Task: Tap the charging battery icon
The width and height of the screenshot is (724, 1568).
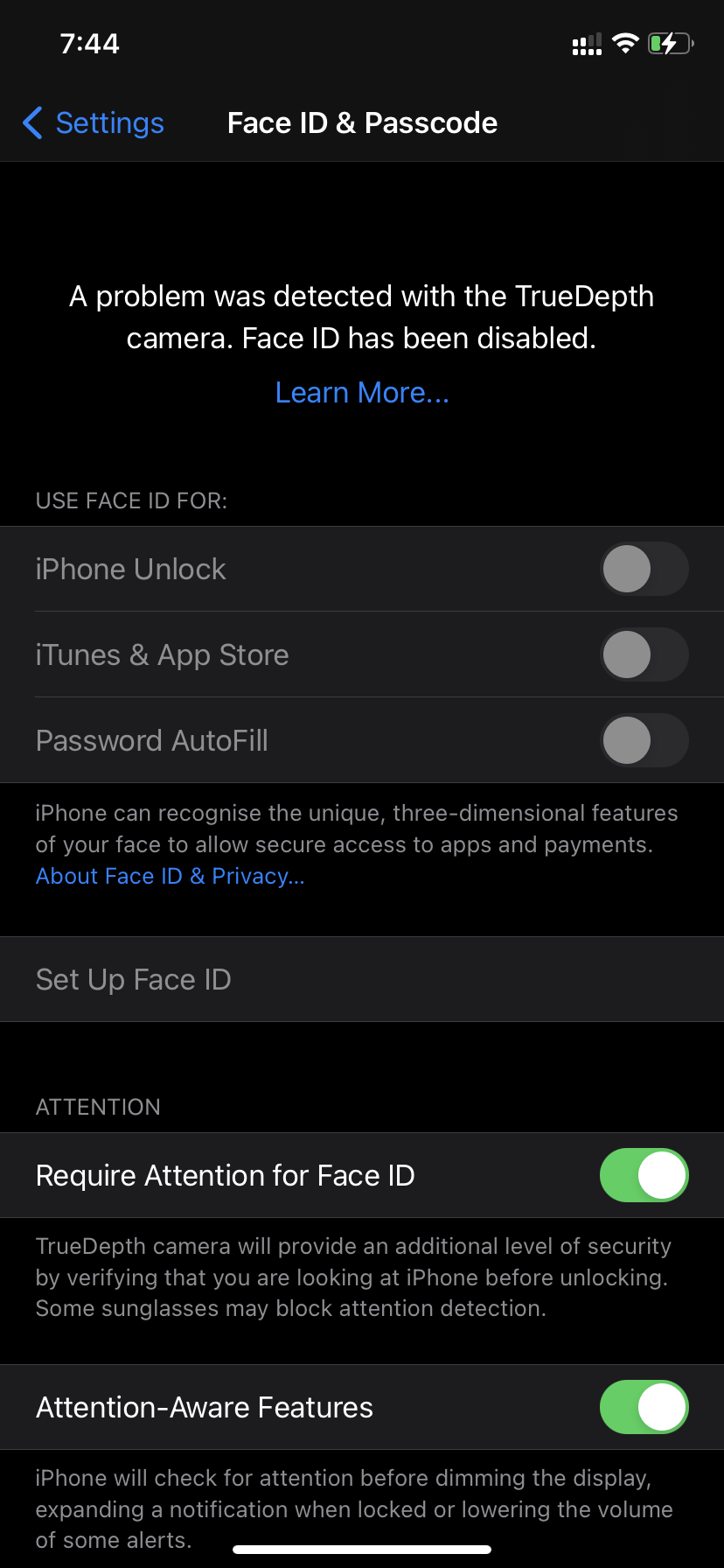Action: pos(669,42)
